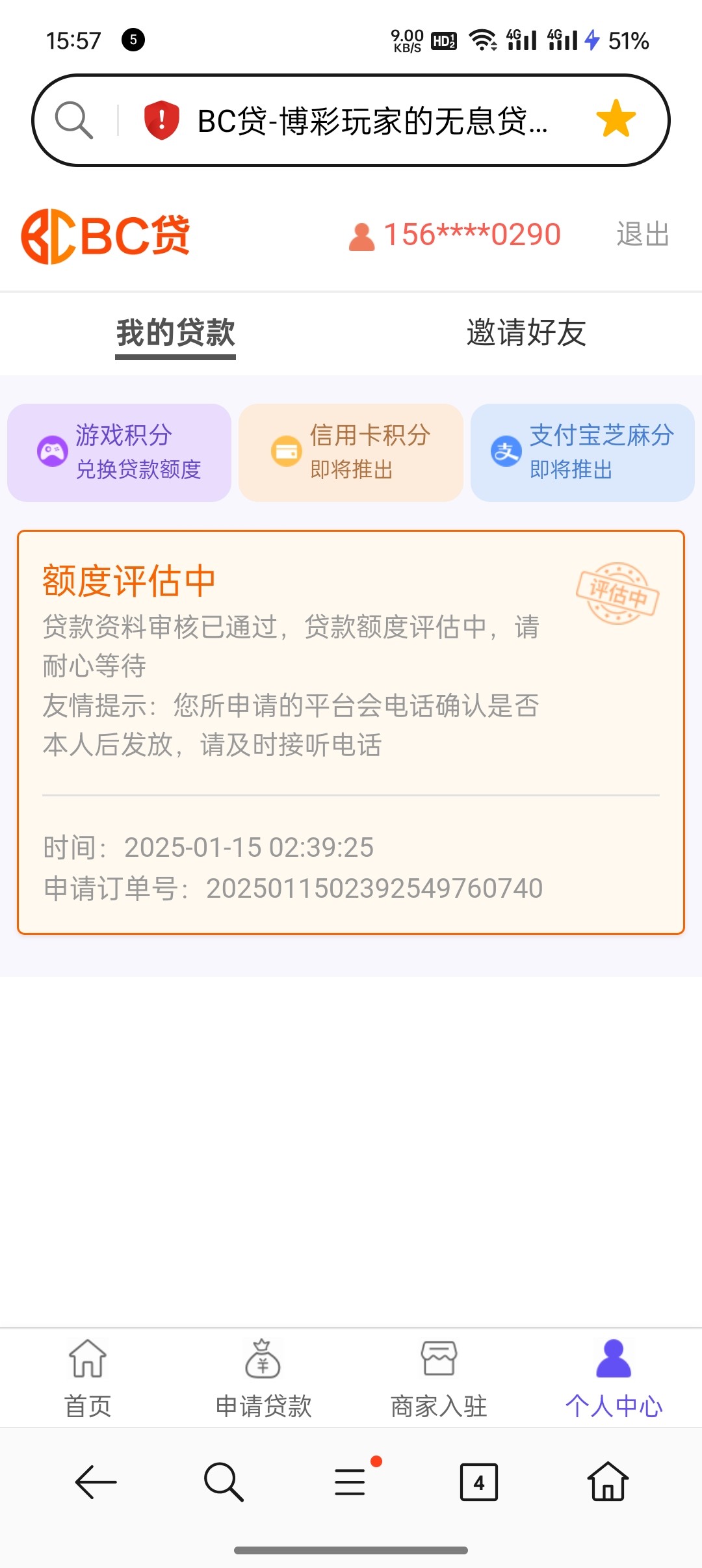
Task: Open the page title address field
Action: coord(372,121)
